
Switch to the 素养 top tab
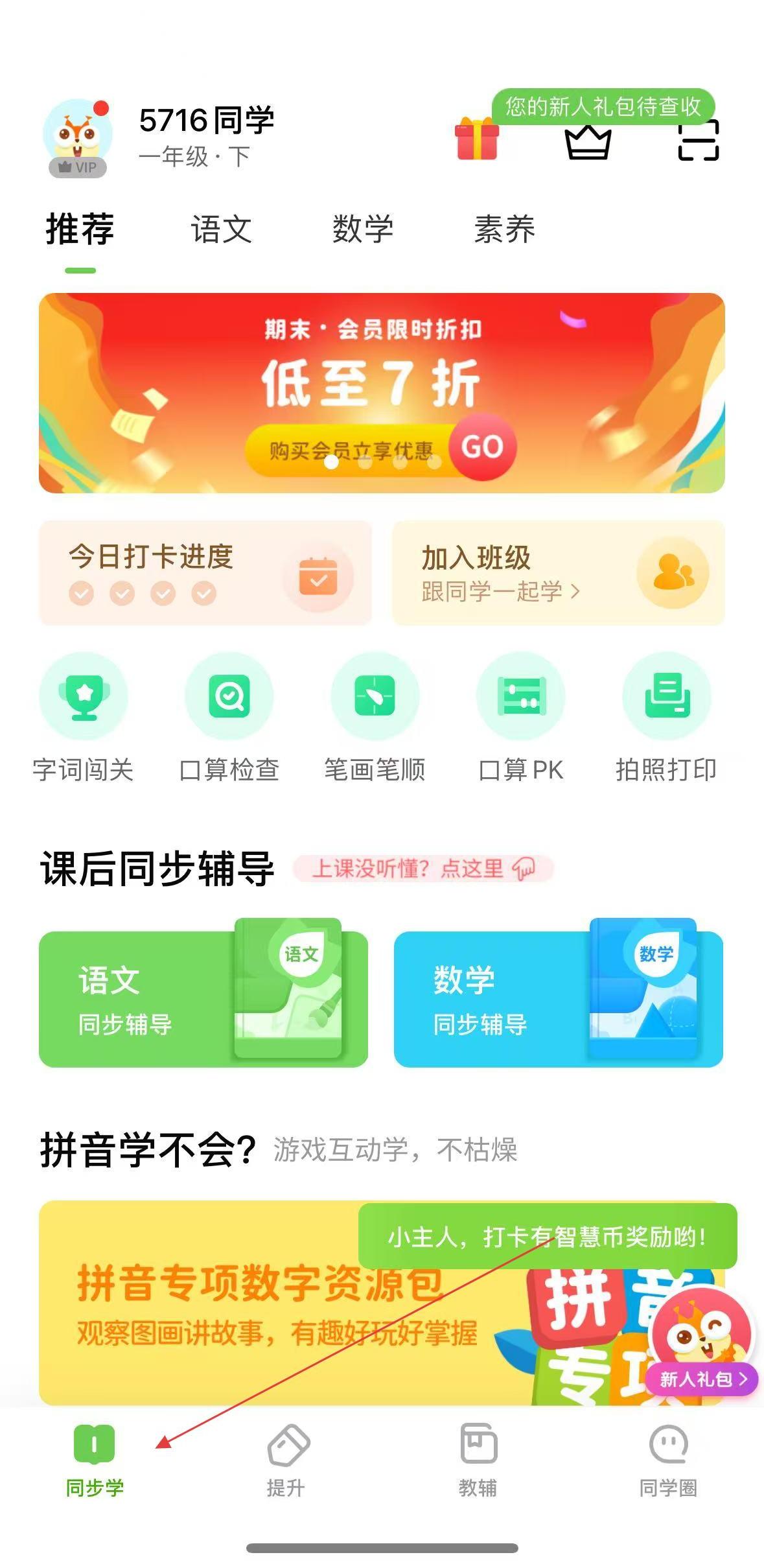pos(504,229)
